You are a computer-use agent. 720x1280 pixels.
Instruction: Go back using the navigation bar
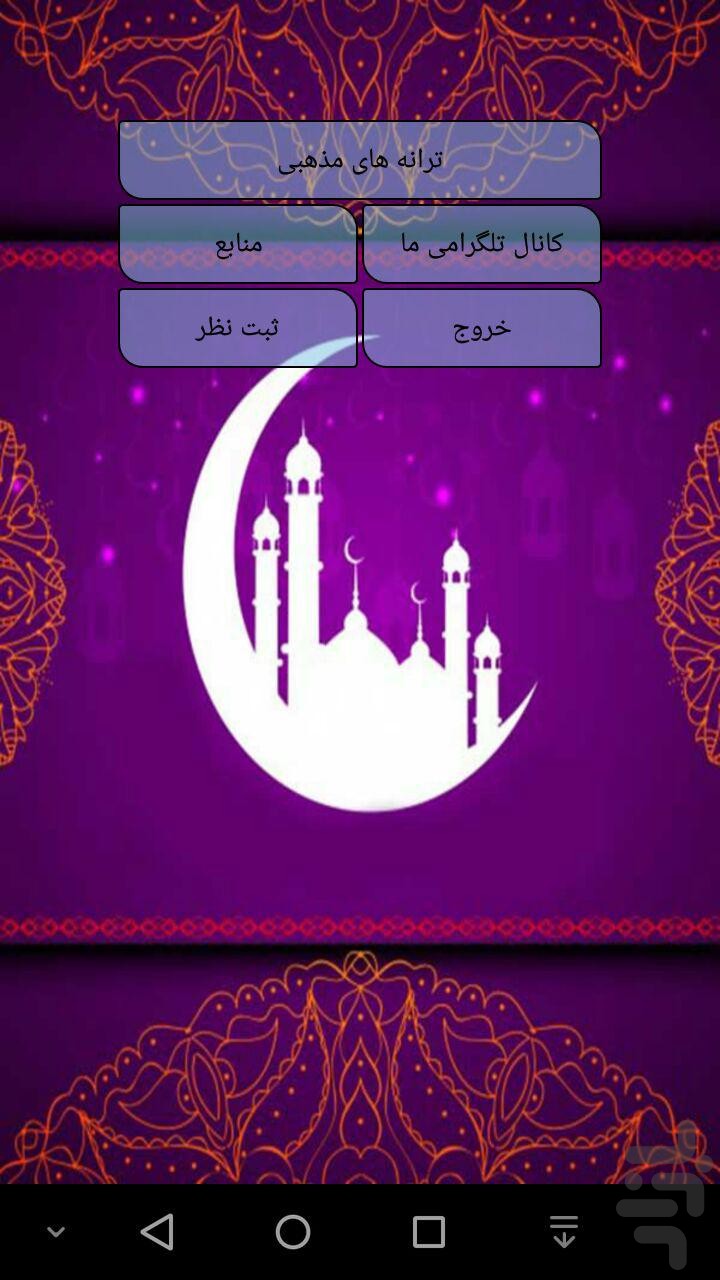[x=157, y=1232]
